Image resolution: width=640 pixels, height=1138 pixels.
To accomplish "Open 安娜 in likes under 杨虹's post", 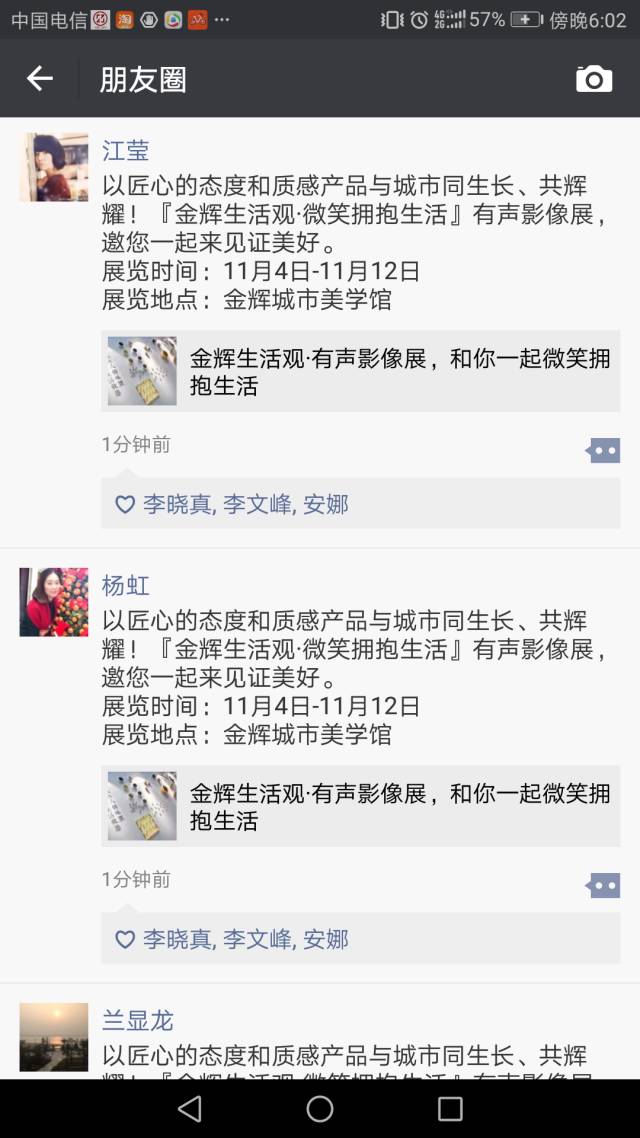I will point(326,939).
